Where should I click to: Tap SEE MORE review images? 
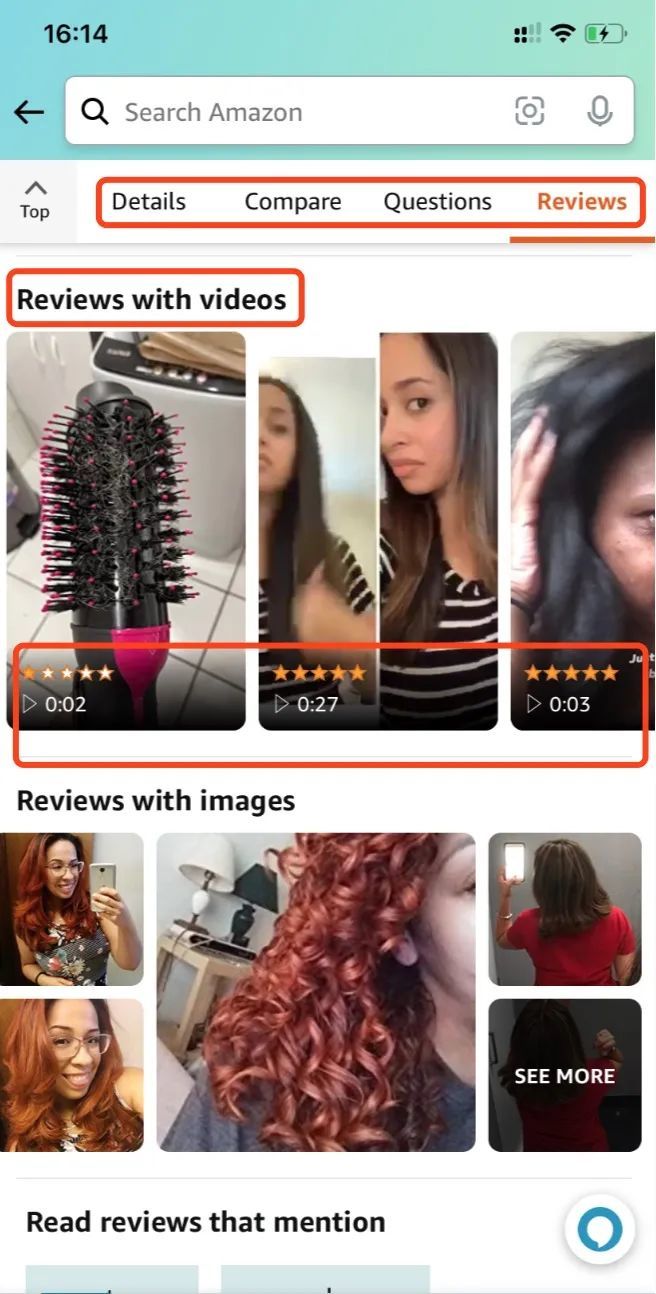565,1076
